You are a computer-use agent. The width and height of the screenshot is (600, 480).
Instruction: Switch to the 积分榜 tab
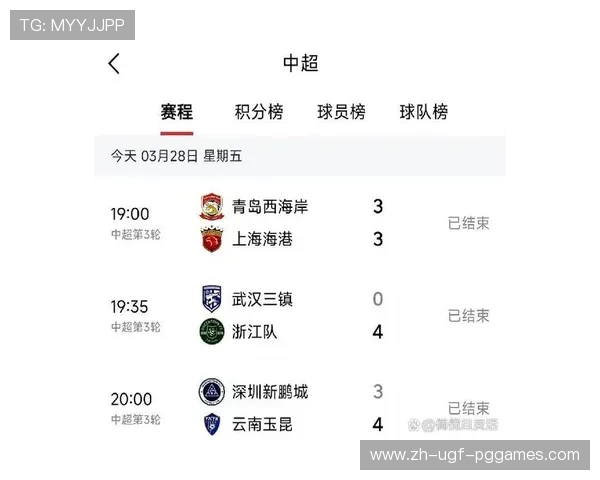(259, 112)
